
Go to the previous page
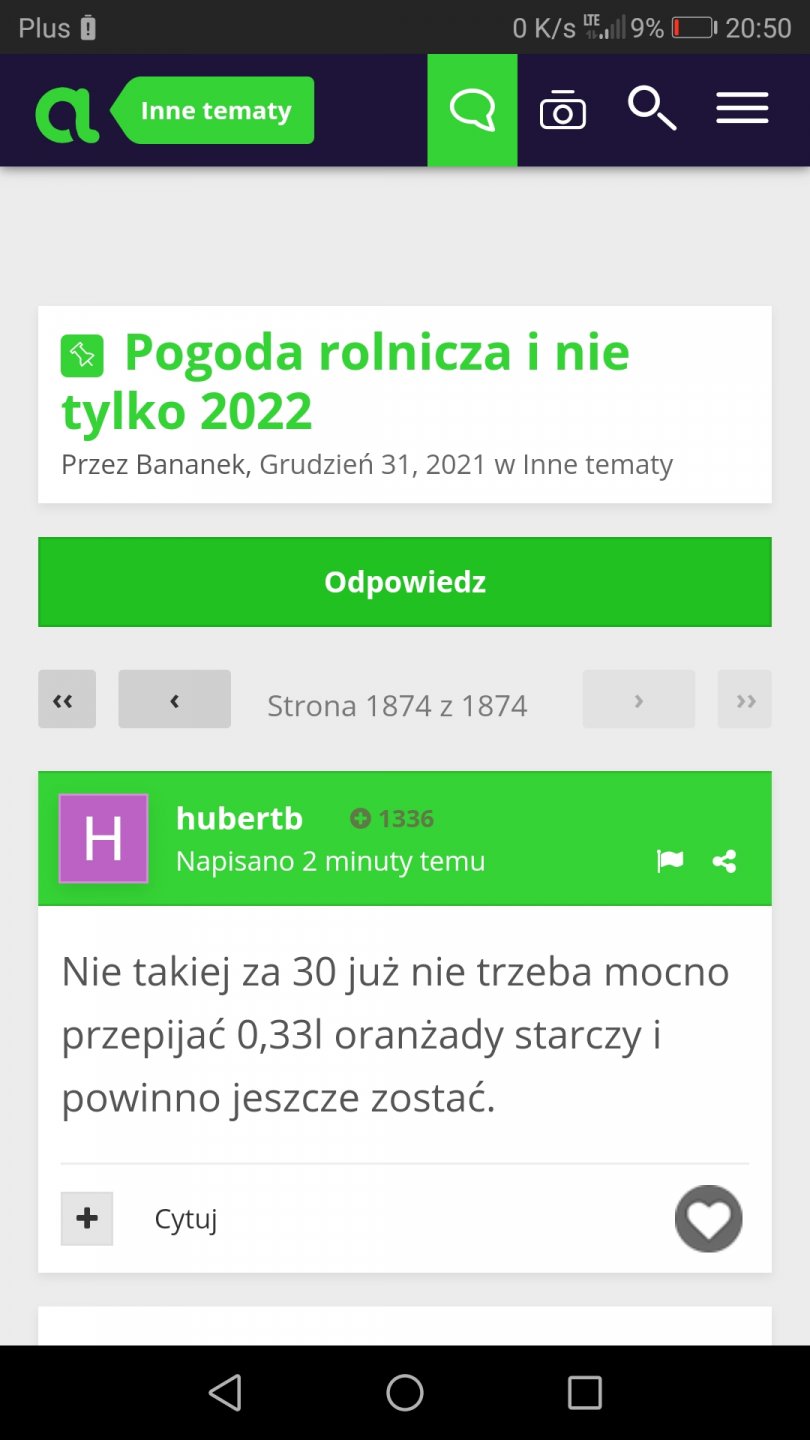point(174,700)
